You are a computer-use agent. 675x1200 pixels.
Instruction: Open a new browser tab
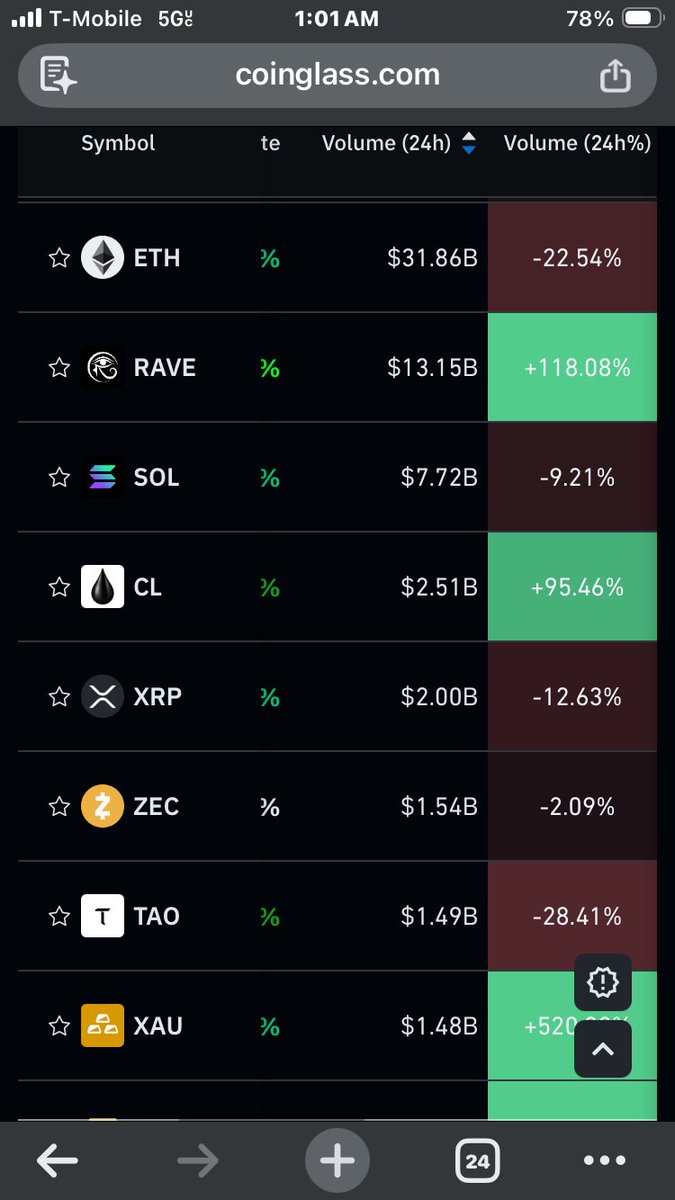coord(337,1161)
